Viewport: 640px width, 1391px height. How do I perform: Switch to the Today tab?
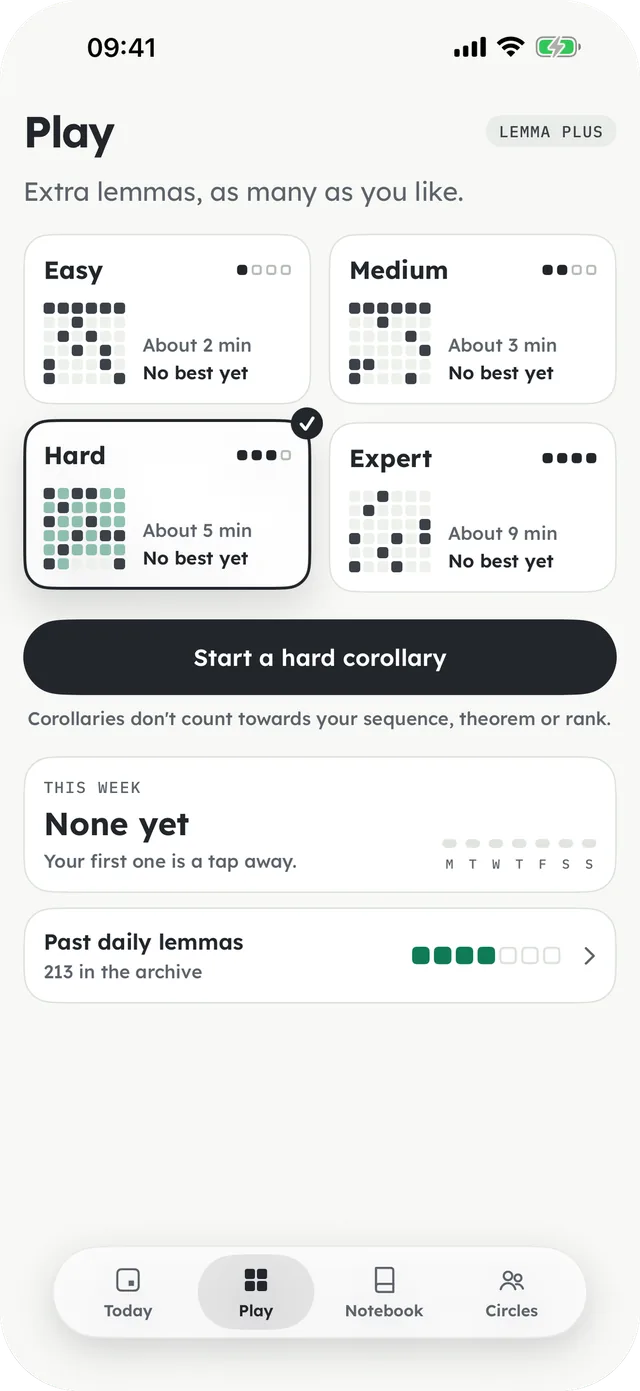(128, 1292)
